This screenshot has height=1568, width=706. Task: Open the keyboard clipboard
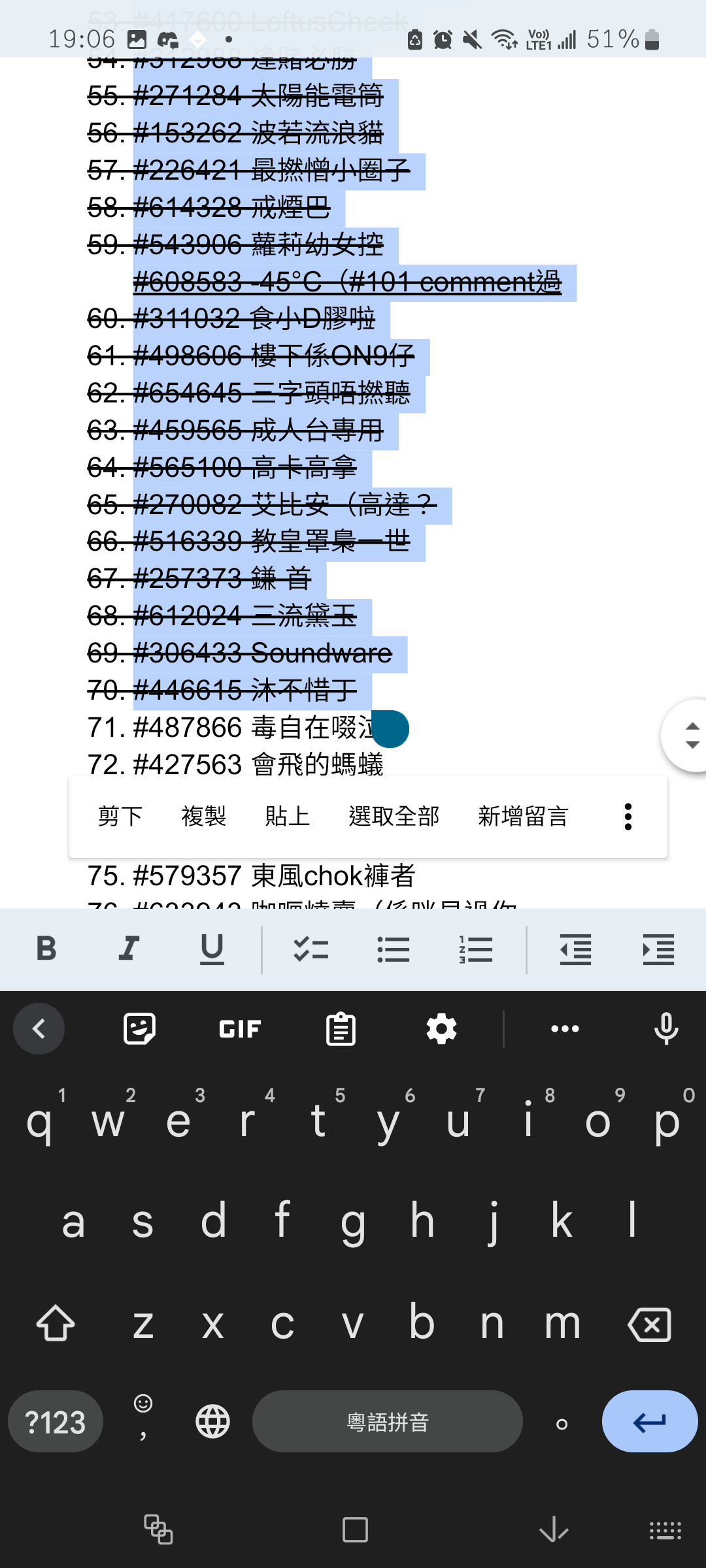(341, 1029)
